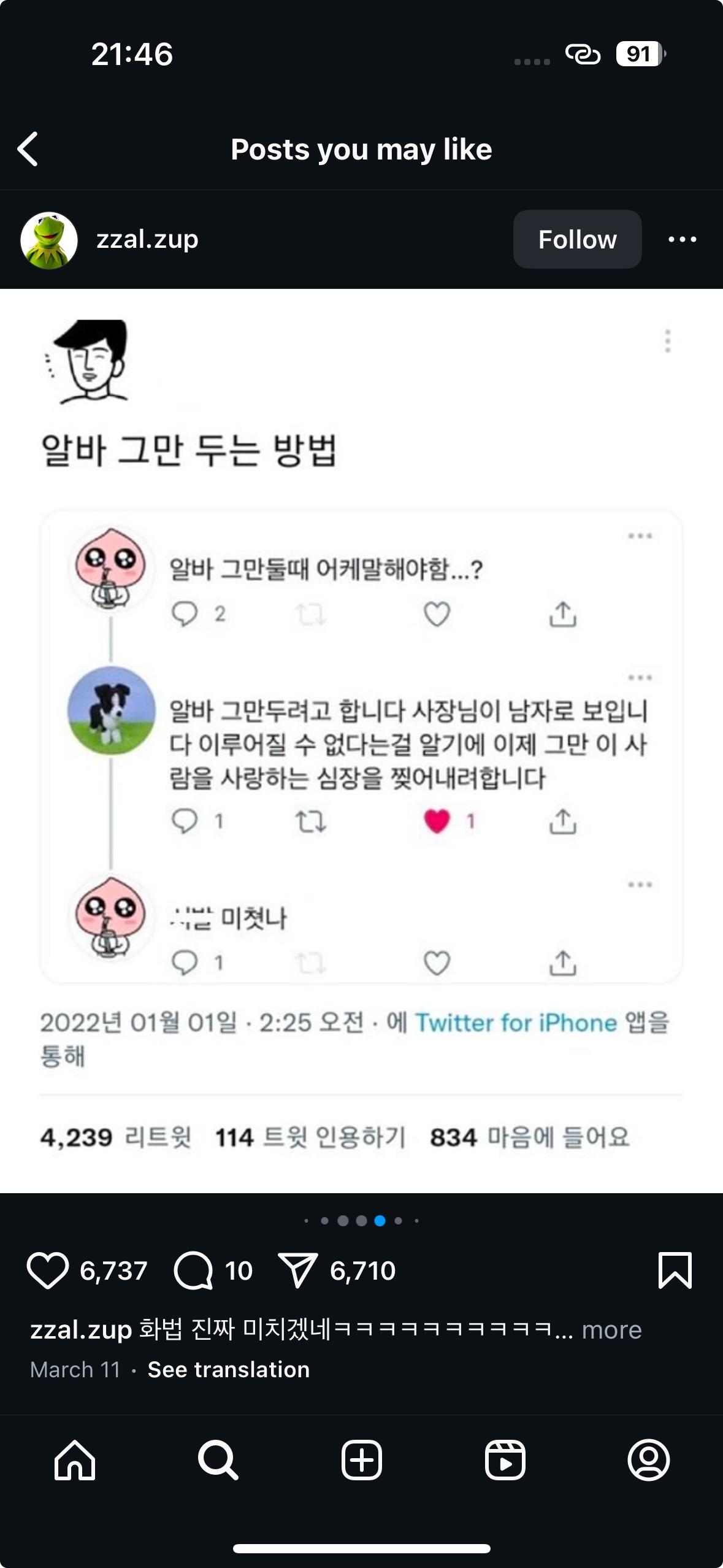723x1568 pixels.
Task: Follow the zzal.zup account
Action: pos(577,239)
